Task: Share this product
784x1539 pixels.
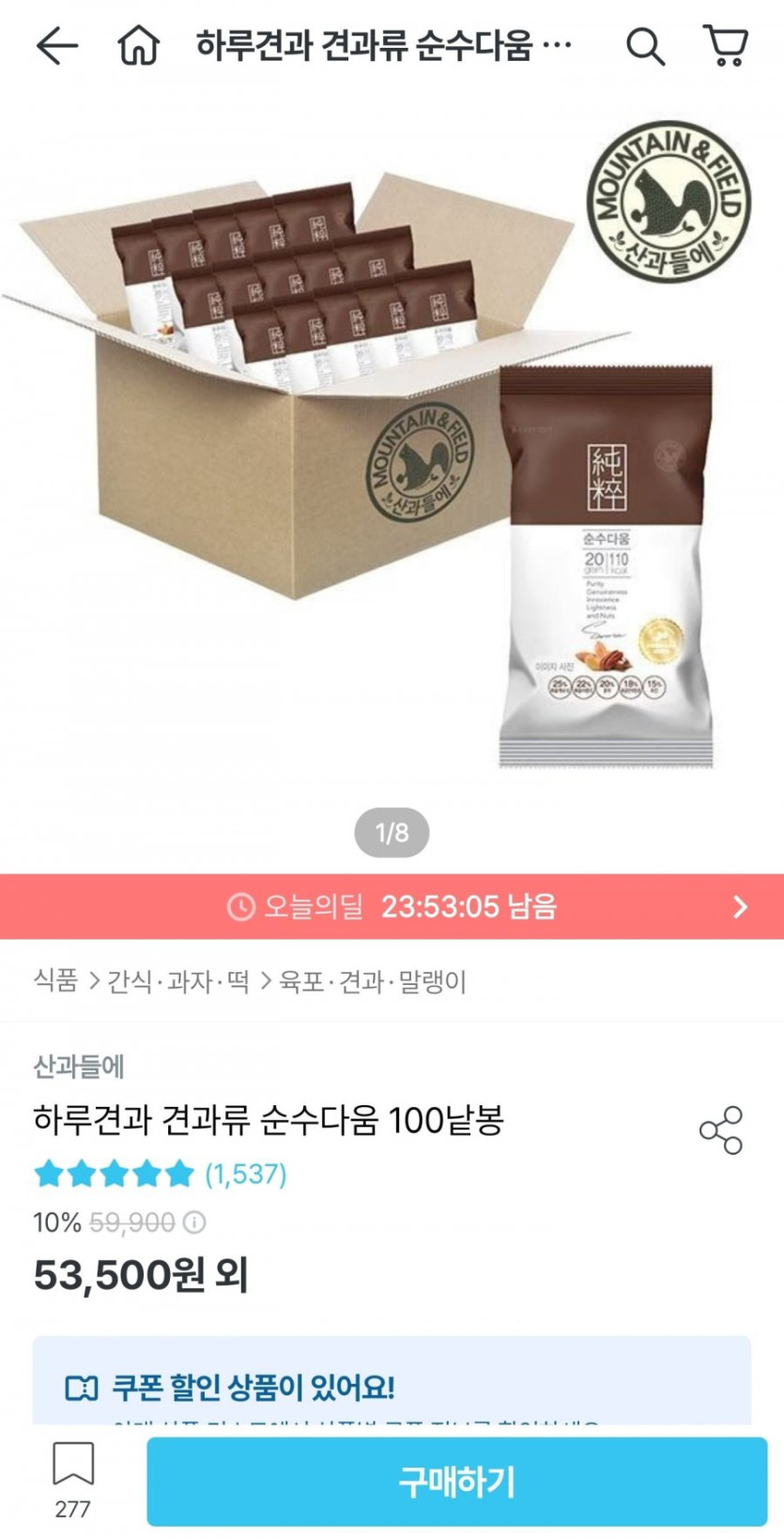Action: [721, 1130]
